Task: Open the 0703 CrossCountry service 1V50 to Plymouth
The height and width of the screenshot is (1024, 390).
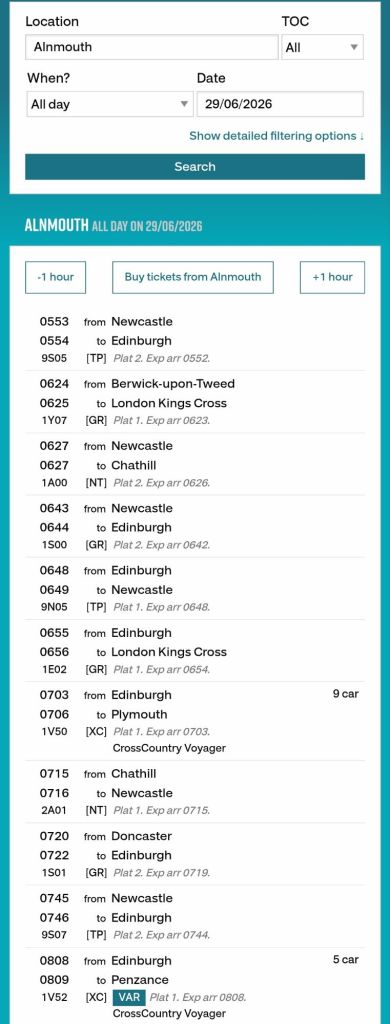Action: [195, 721]
